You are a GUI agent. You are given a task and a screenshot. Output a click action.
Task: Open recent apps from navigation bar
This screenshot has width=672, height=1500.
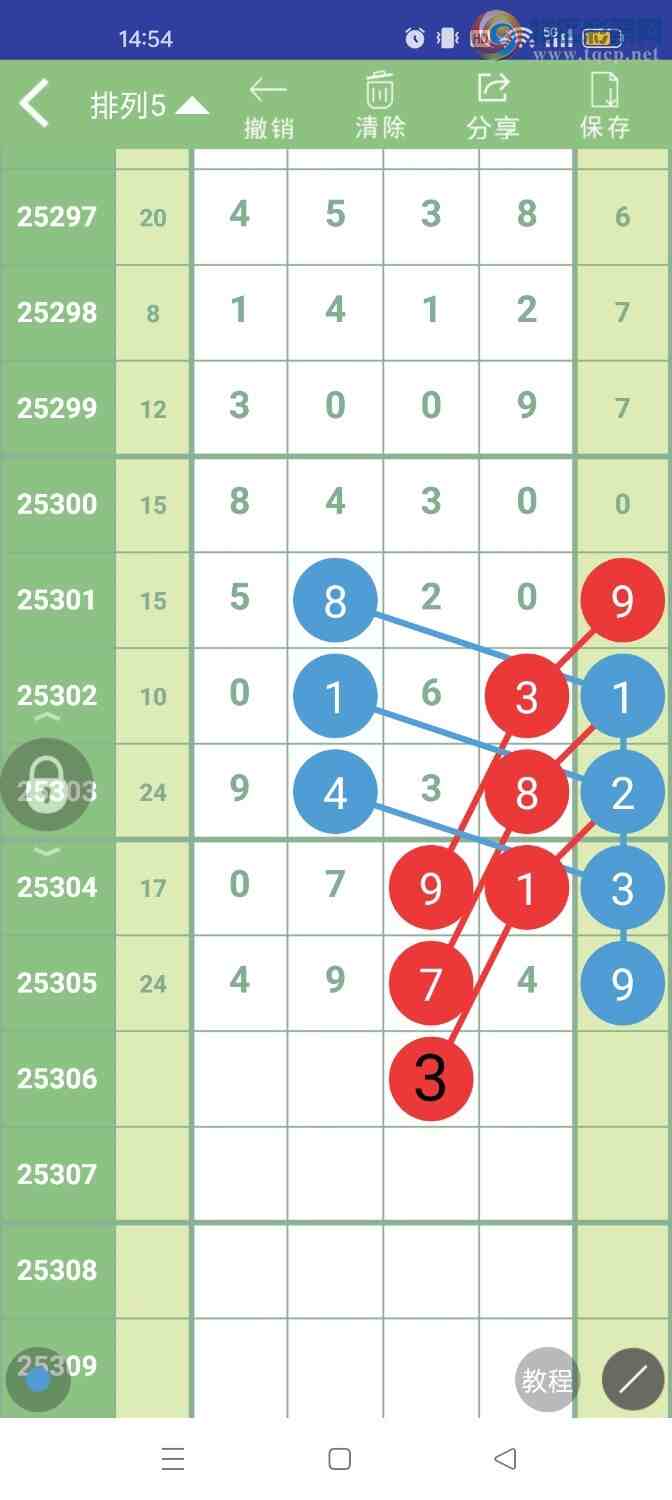tap(173, 1459)
